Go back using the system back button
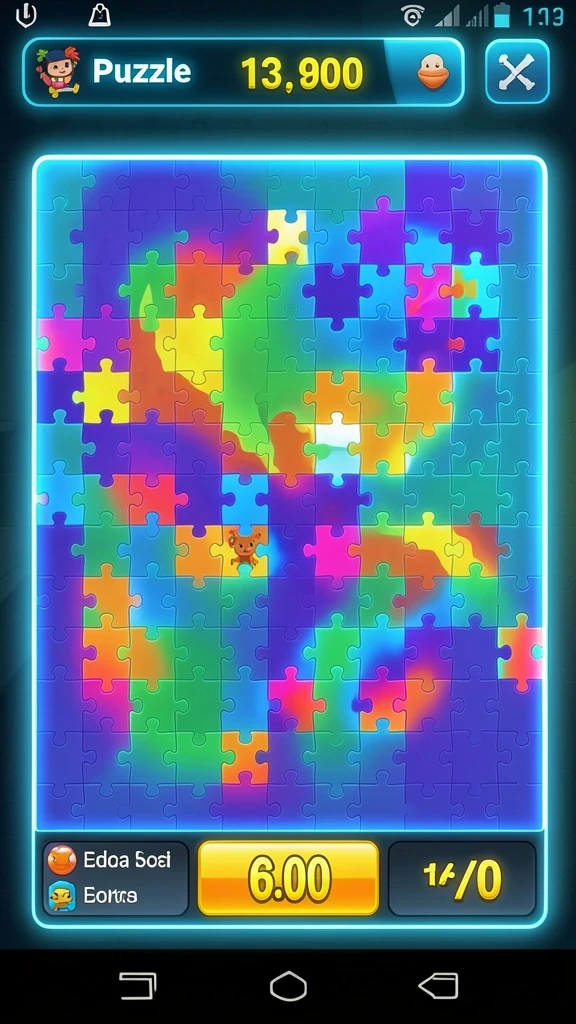 pos(438,985)
